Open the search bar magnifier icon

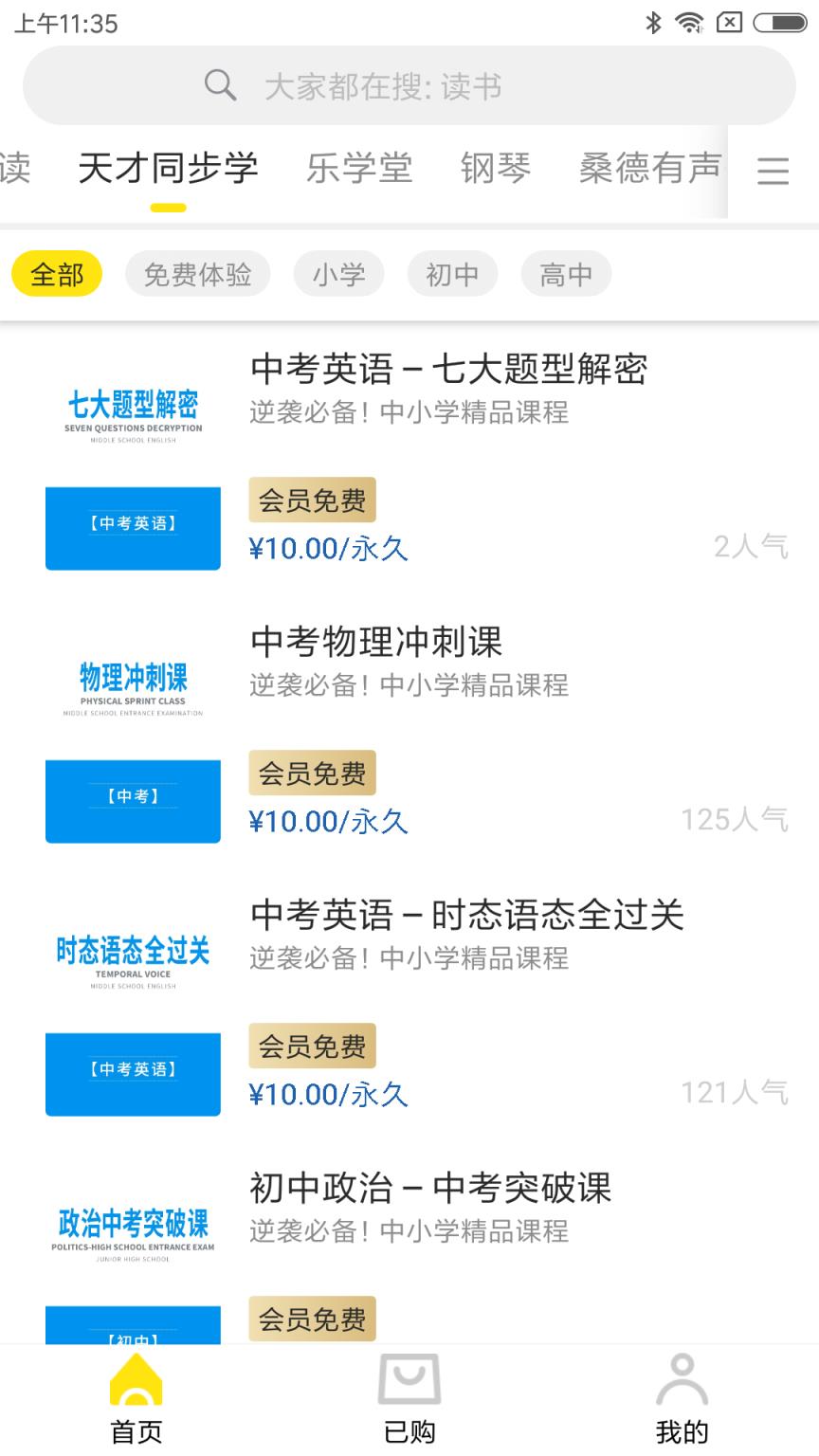(220, 85)
